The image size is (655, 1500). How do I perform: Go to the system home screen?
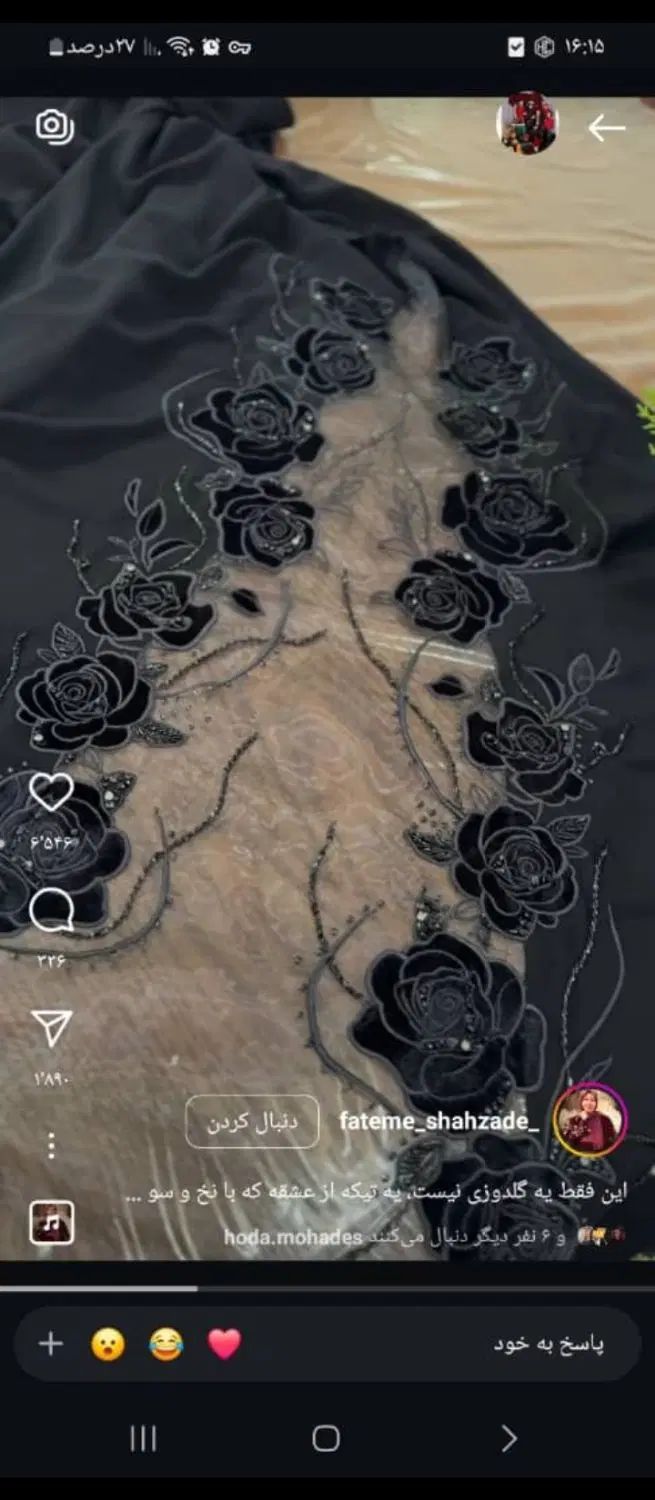point(326,1439)
